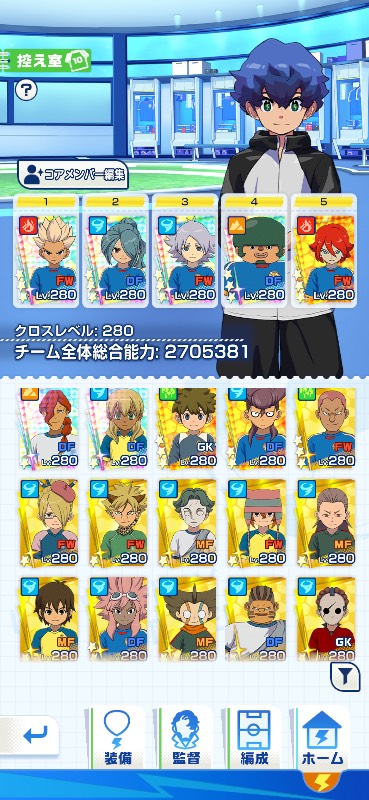The height and width of the screenshot is (800, 369).
Task: Open the brown-haired GK player card
Action: 187,429
